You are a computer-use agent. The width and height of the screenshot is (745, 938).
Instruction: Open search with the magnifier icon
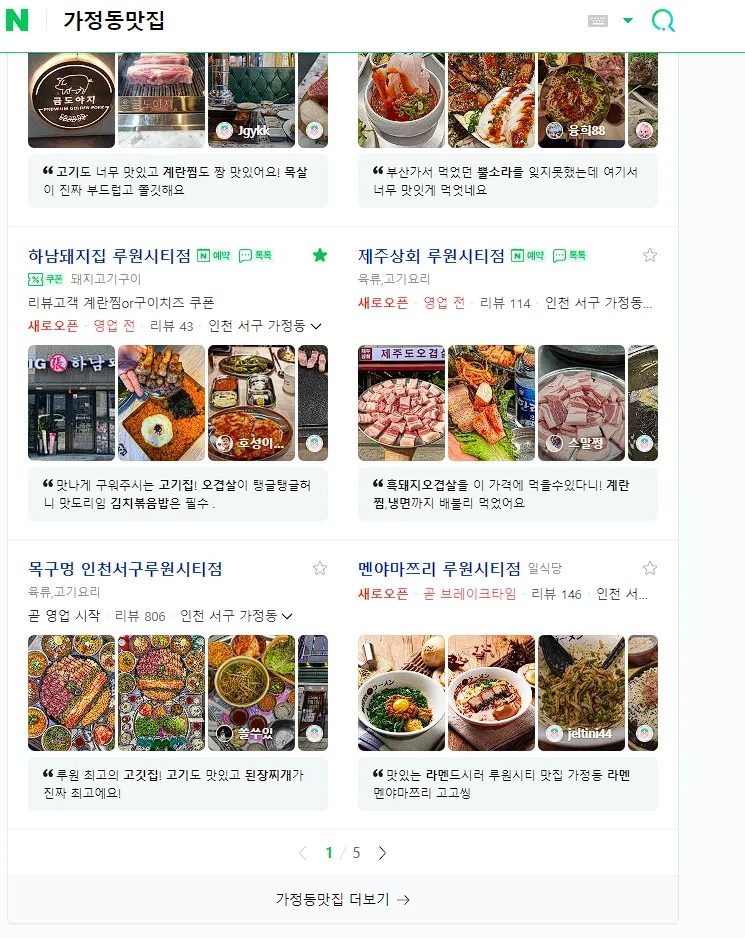click(x=663, y=21)
